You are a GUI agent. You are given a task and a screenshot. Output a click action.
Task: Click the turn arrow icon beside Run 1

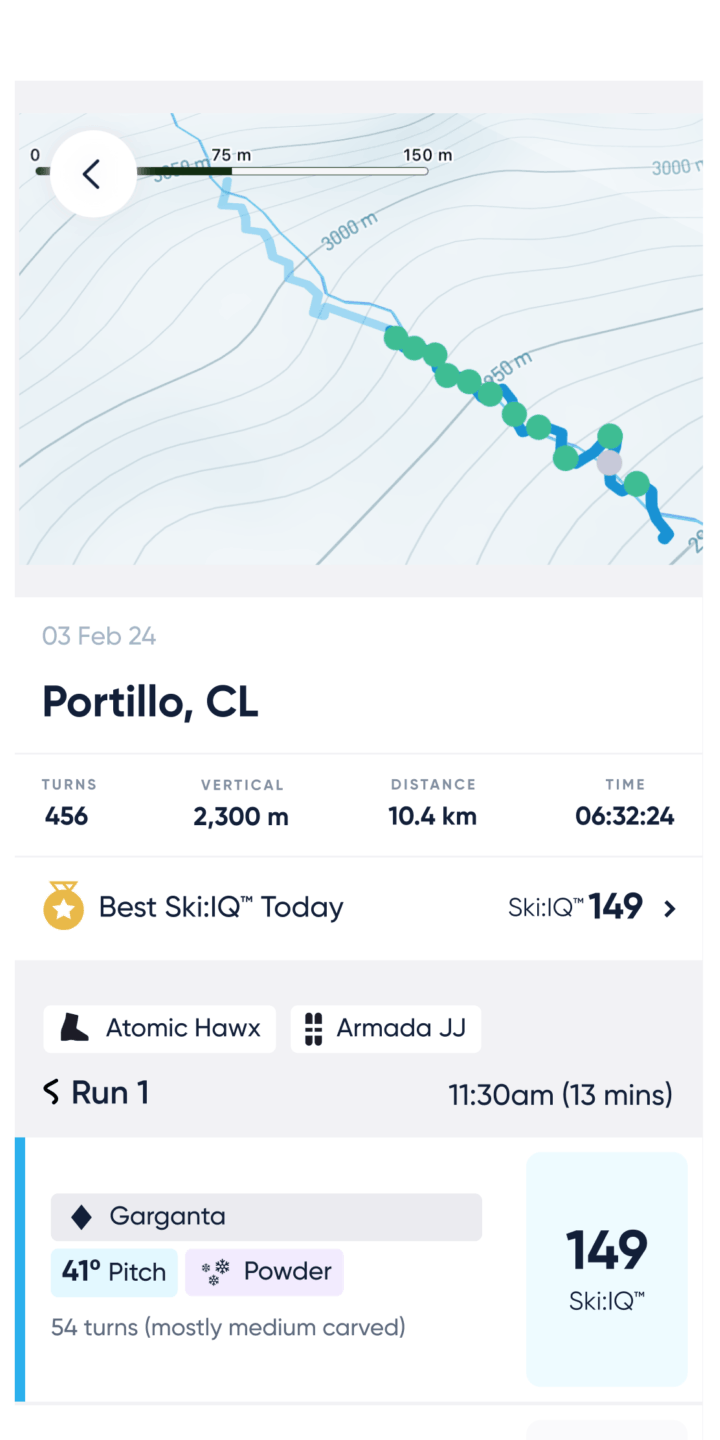tap(51, 1092)
